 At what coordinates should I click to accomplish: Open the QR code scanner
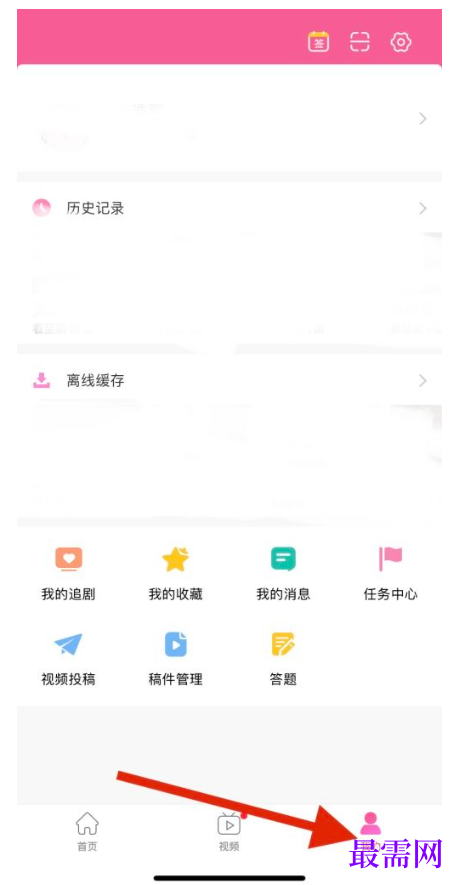pos(359,42)
